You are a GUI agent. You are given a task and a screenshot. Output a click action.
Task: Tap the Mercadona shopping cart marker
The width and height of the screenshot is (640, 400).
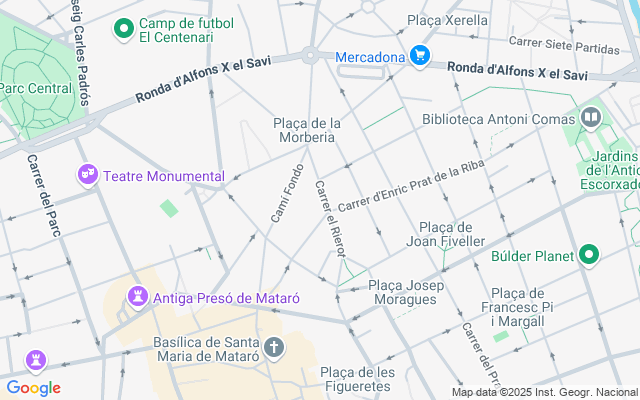[x=420, y=57]
